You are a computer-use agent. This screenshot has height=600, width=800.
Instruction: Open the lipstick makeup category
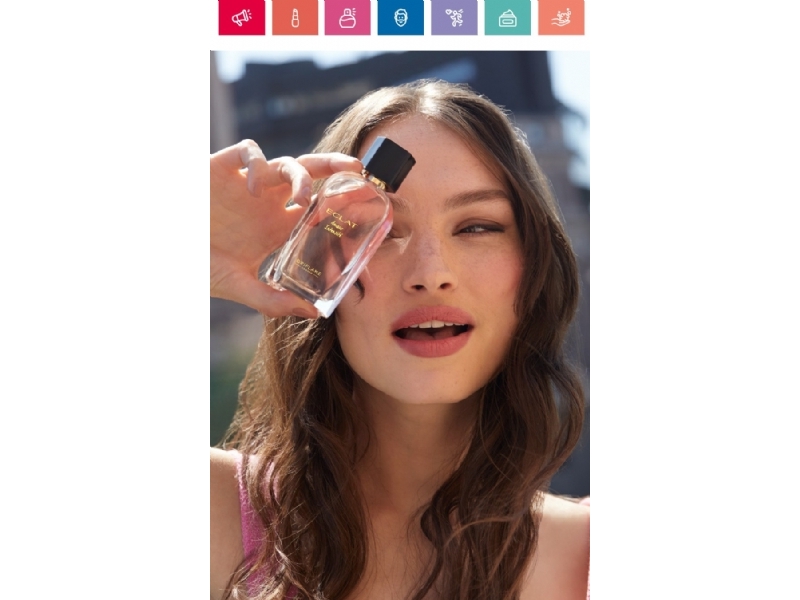295,17
